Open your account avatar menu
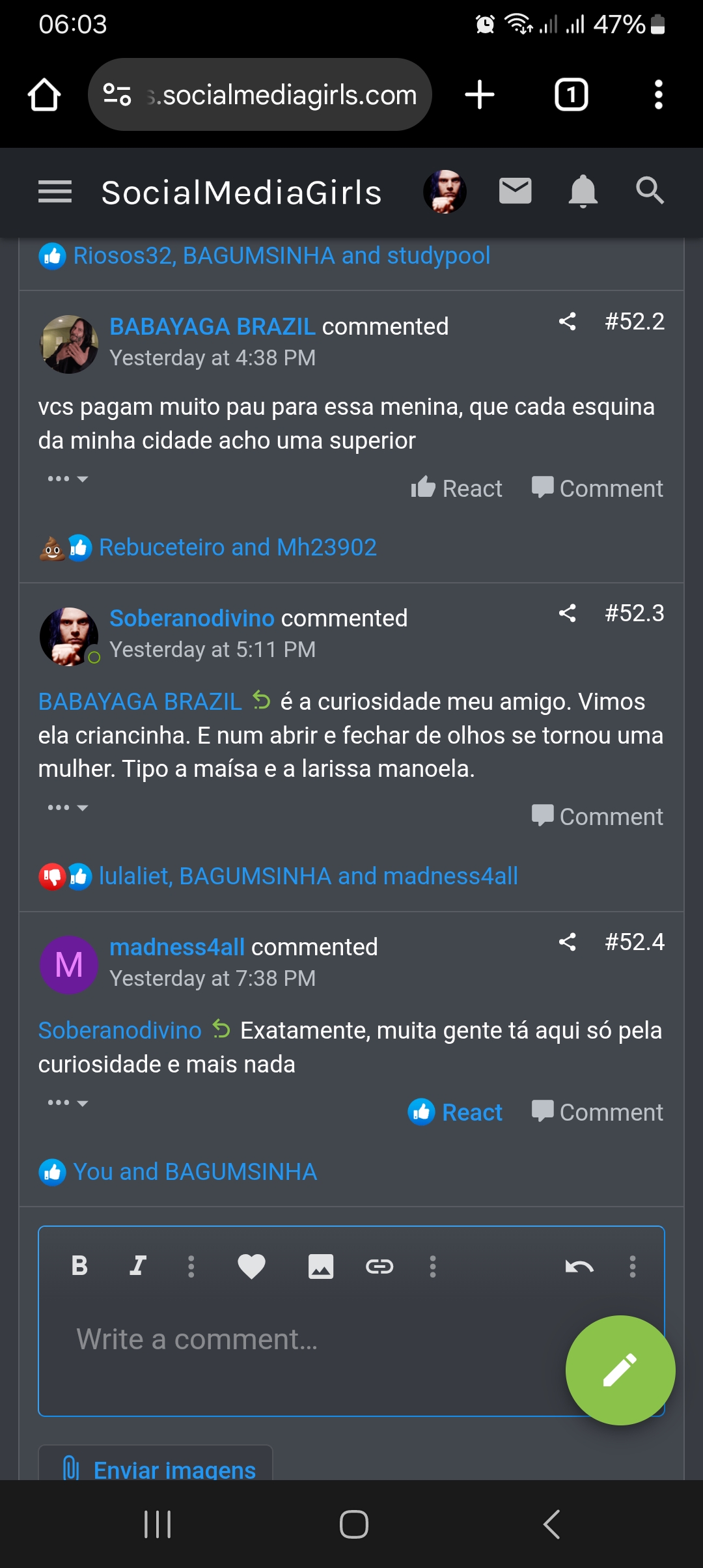 pyautogui.click(x=445, y=191)
